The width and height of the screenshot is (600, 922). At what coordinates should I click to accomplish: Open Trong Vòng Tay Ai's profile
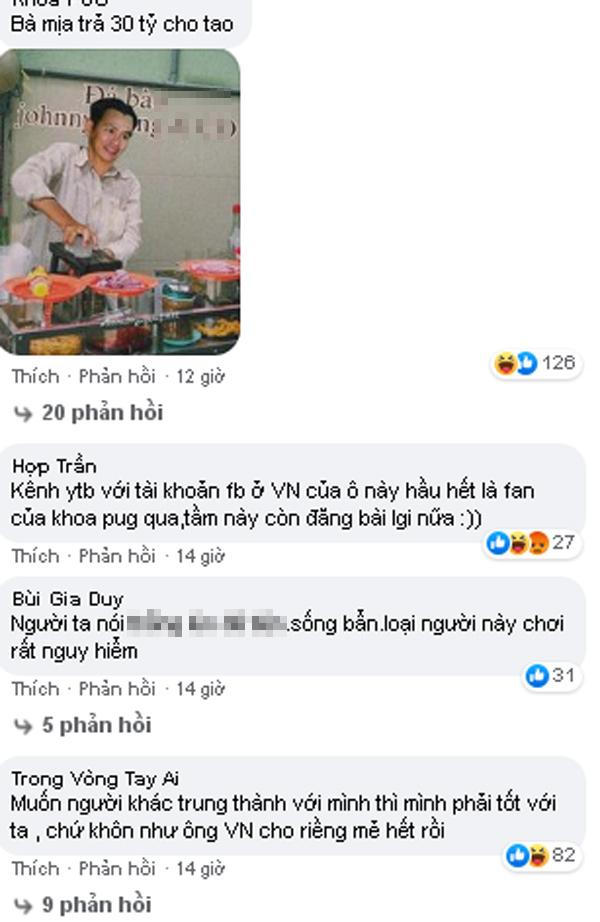(x=95, y=779)
